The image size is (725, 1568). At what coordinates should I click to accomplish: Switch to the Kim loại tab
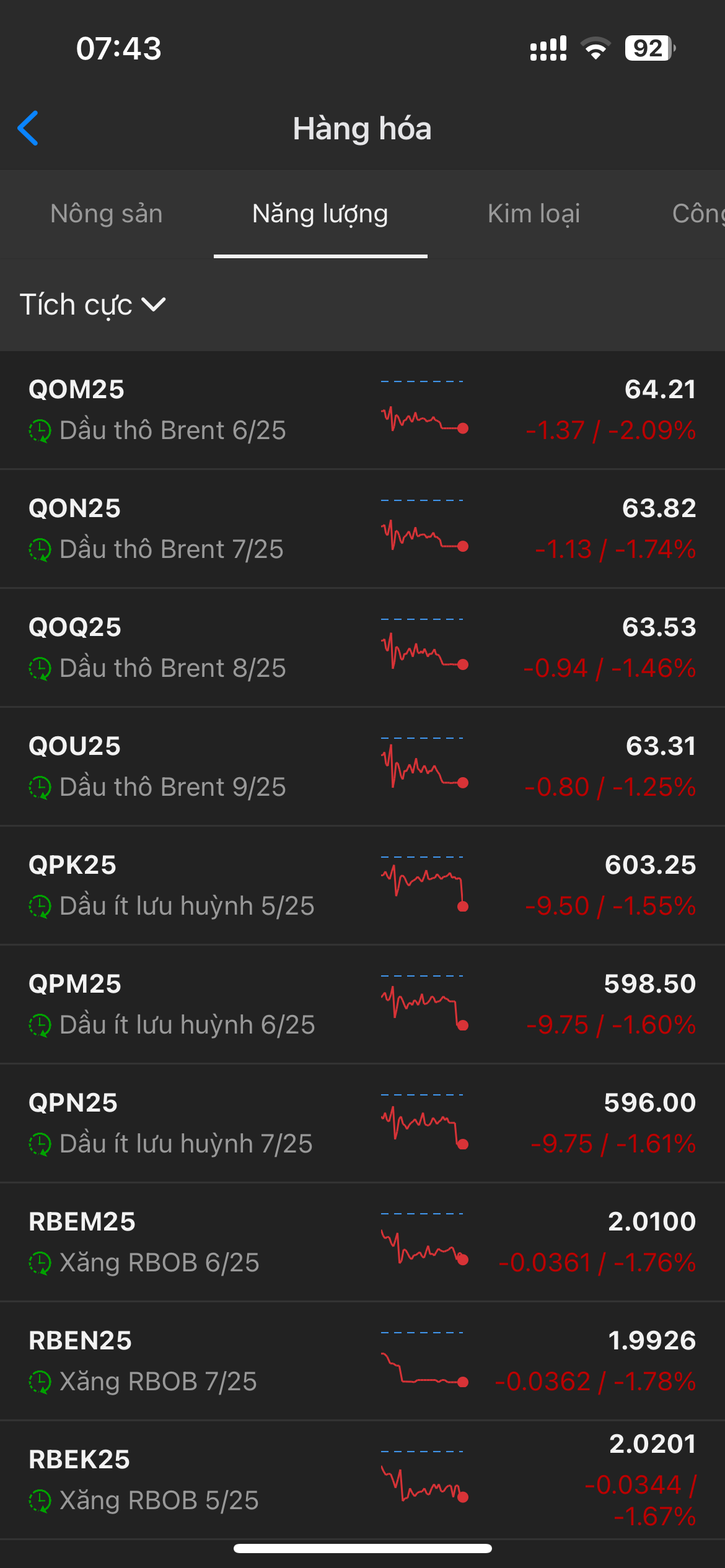point(534,214)
